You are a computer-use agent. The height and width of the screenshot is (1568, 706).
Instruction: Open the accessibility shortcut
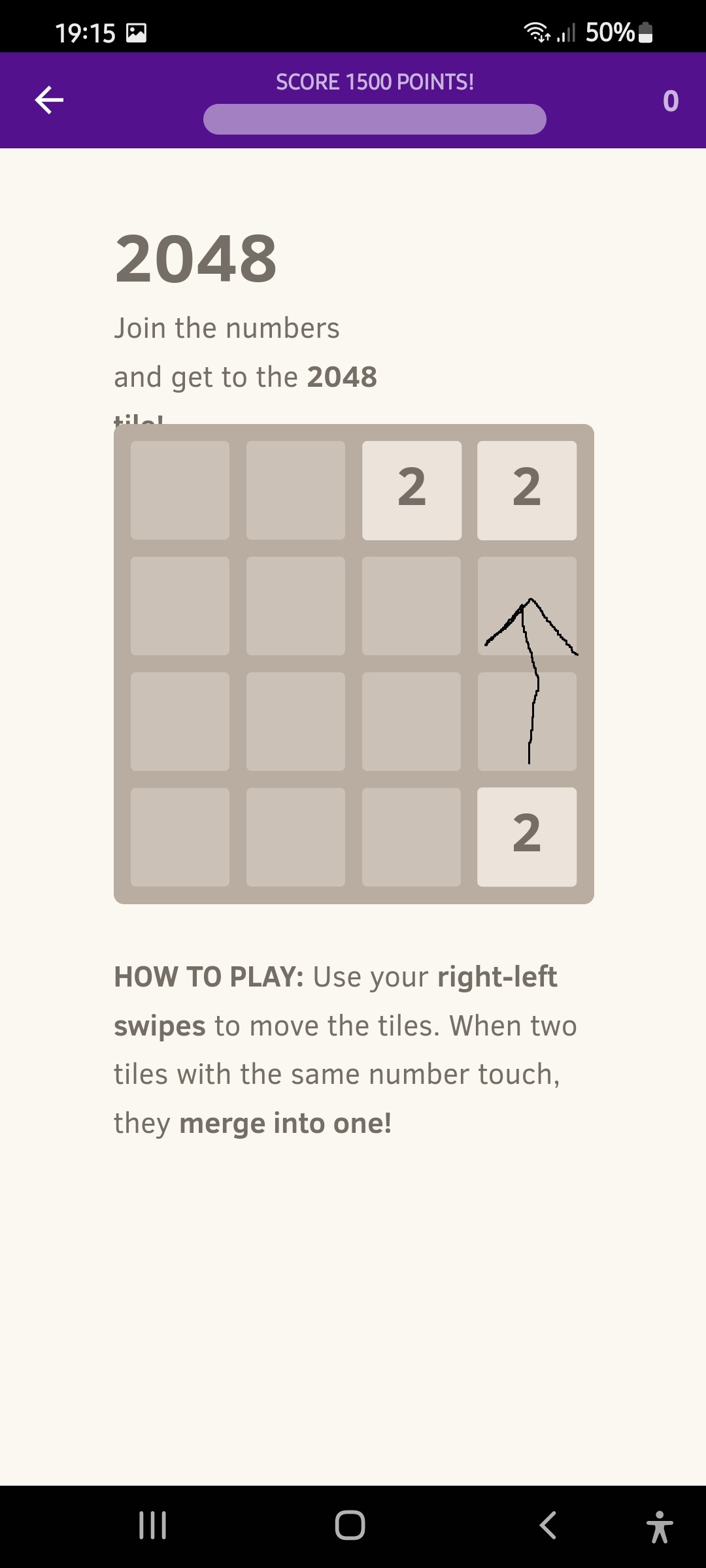click(x=659, y=1527)
